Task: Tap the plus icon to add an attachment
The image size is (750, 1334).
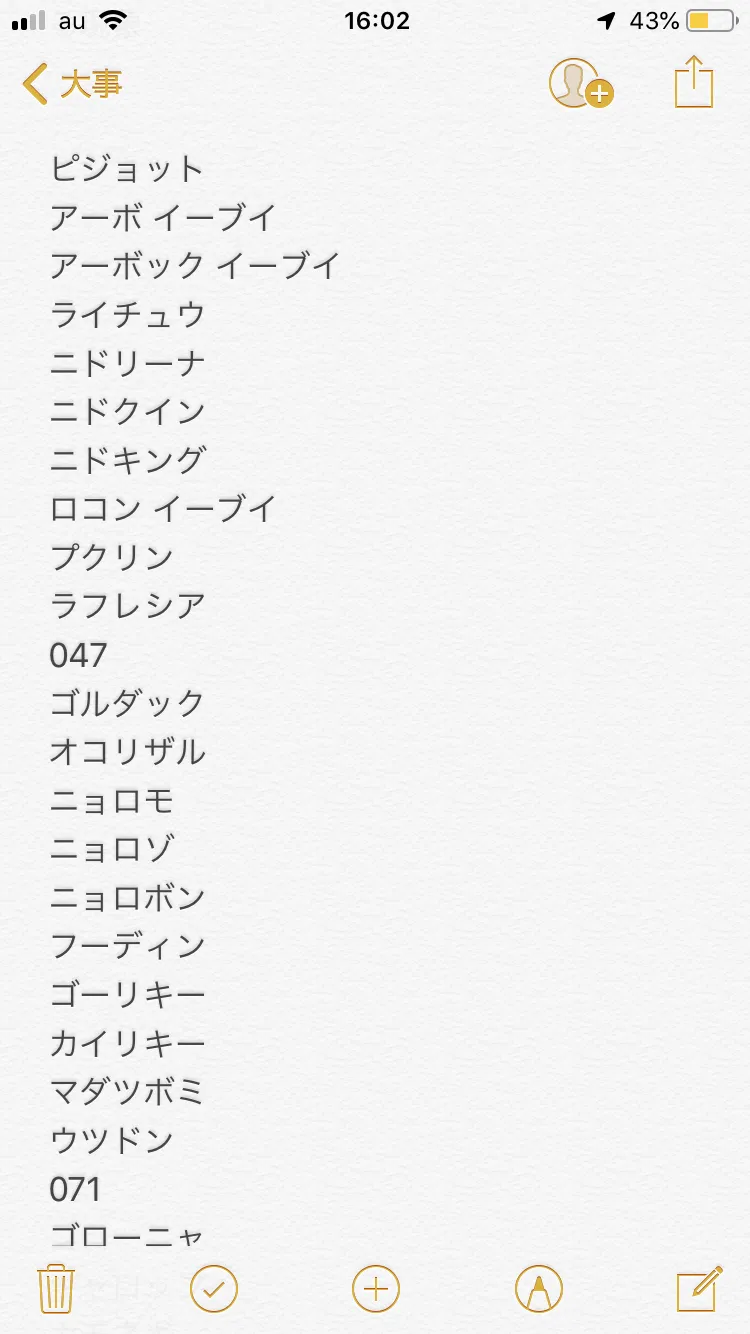Action: point(376,1288)
